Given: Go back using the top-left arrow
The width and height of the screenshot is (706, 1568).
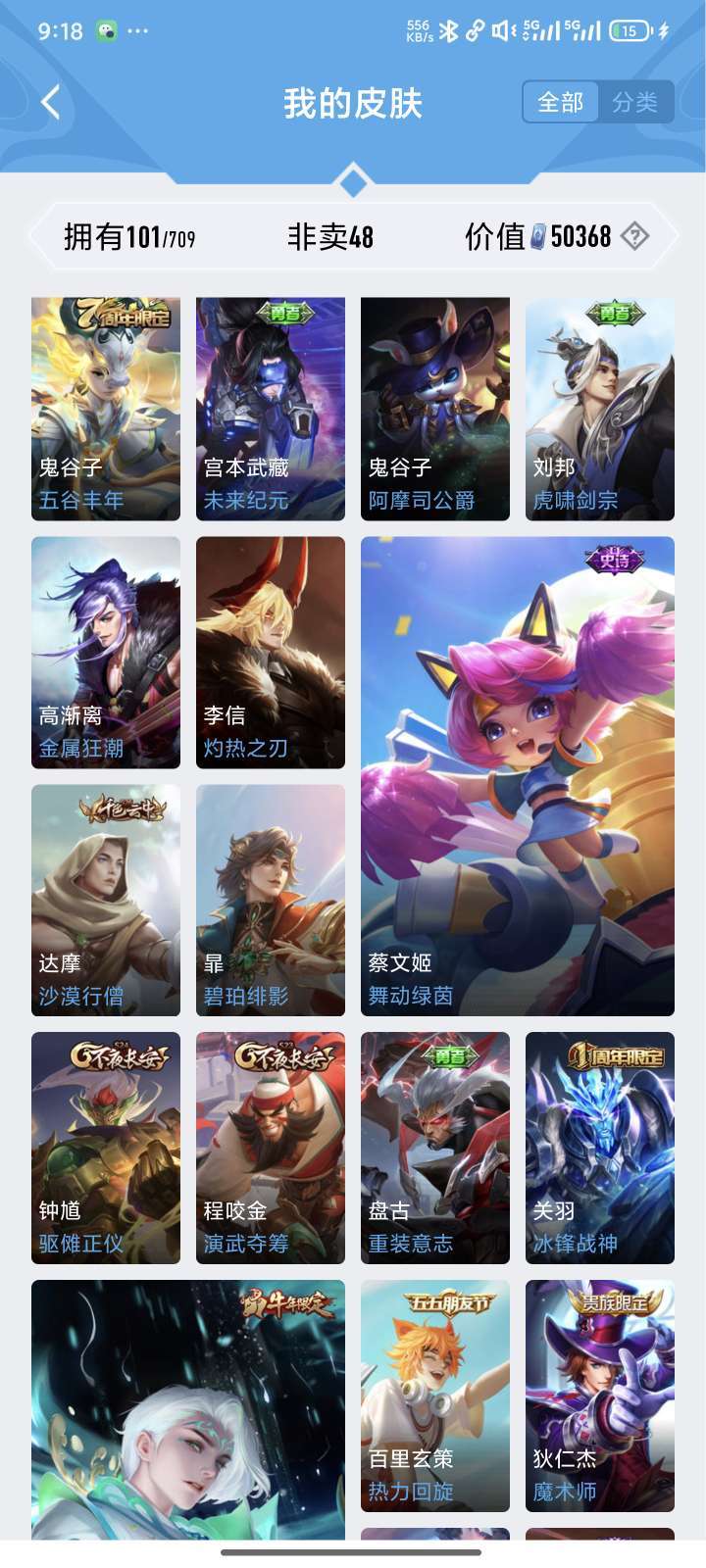Looking at the screenshot, I should pyautogui.click(x=51, y=102).
